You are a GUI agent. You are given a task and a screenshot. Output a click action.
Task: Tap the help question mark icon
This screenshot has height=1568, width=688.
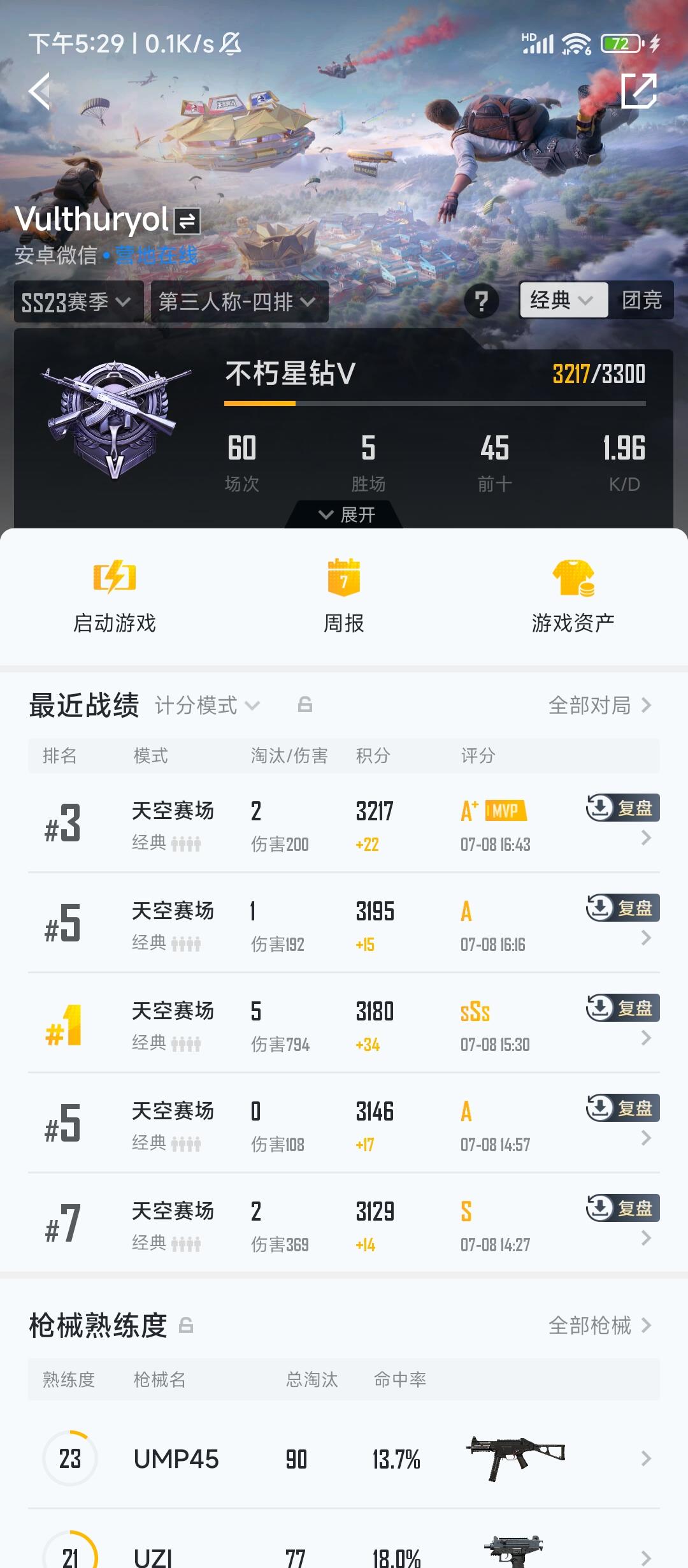(482, 301)
